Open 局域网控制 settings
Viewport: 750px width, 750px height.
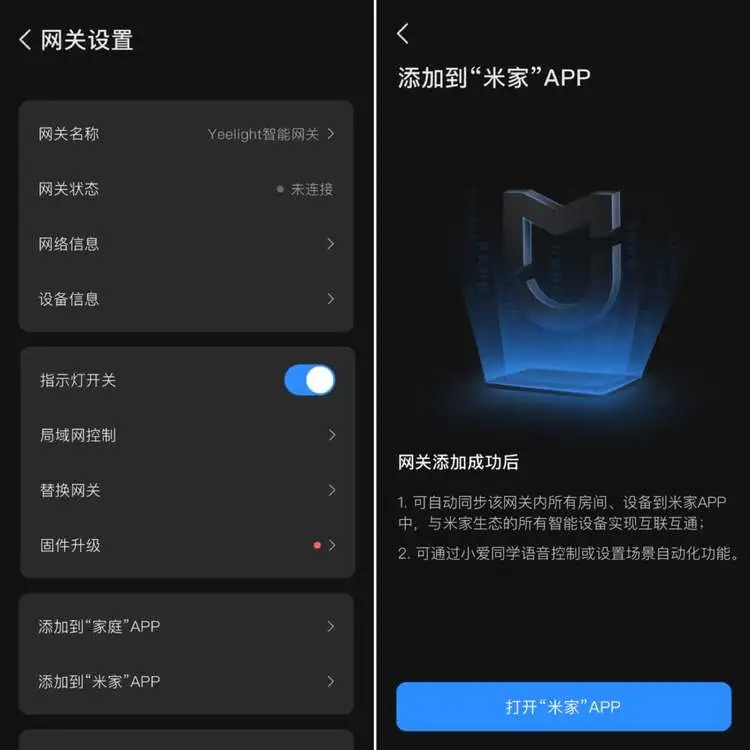pos(186,435)
